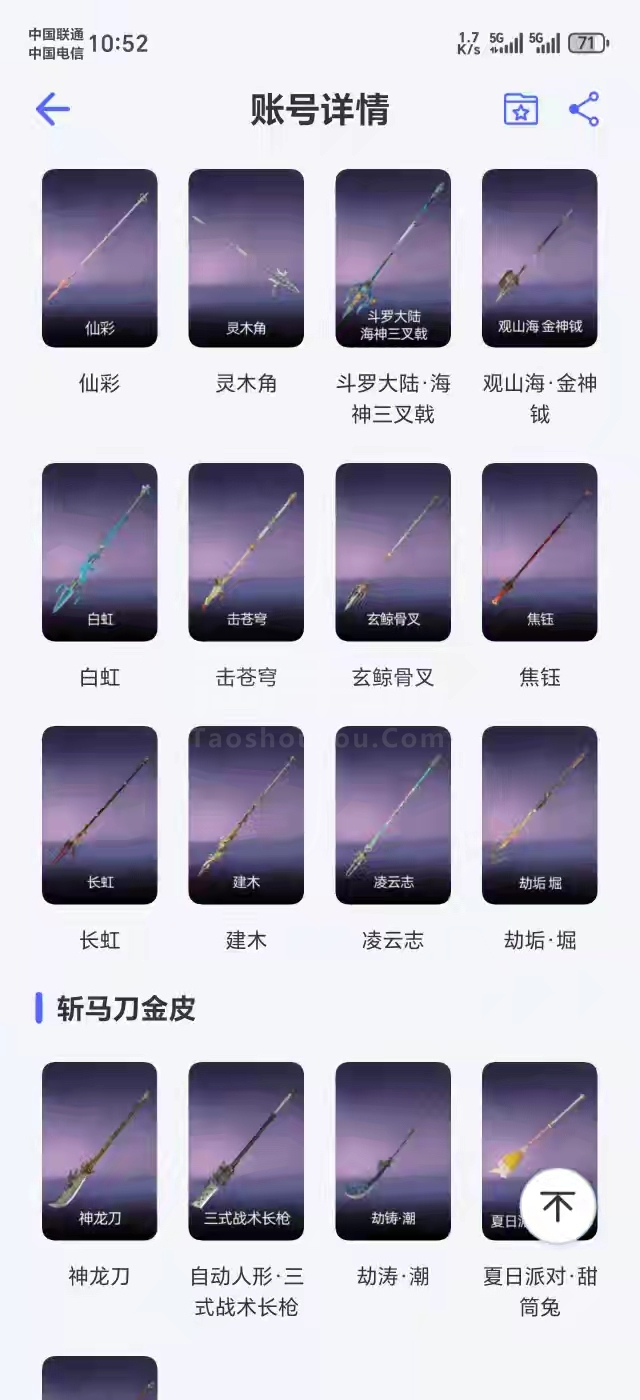Go back using the arrow
Viewport: 640px width, 1400px height.
(x=52, y=109)
